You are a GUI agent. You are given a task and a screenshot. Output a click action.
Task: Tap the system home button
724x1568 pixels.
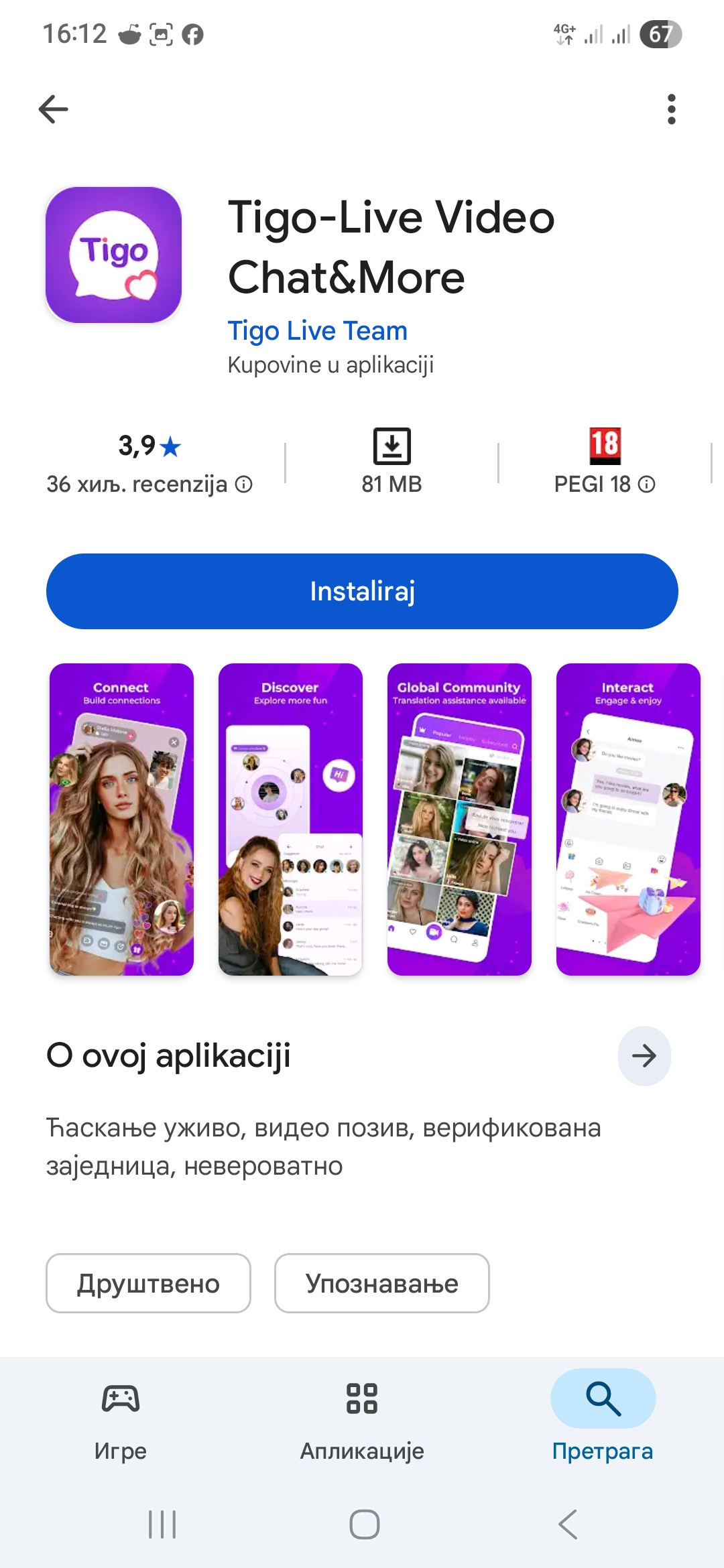click(364, 1524)
